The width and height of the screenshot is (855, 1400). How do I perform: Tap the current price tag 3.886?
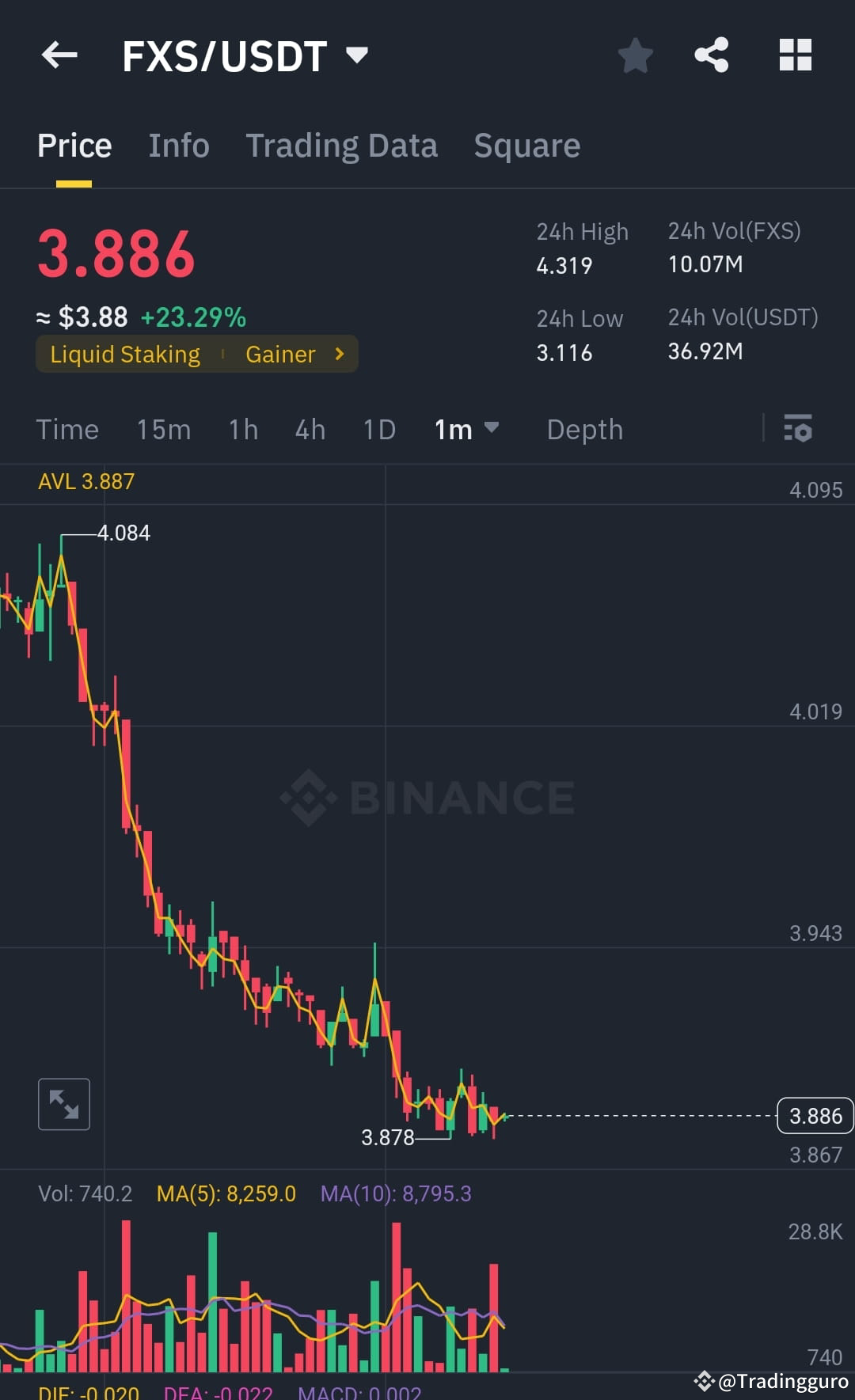815,1116
